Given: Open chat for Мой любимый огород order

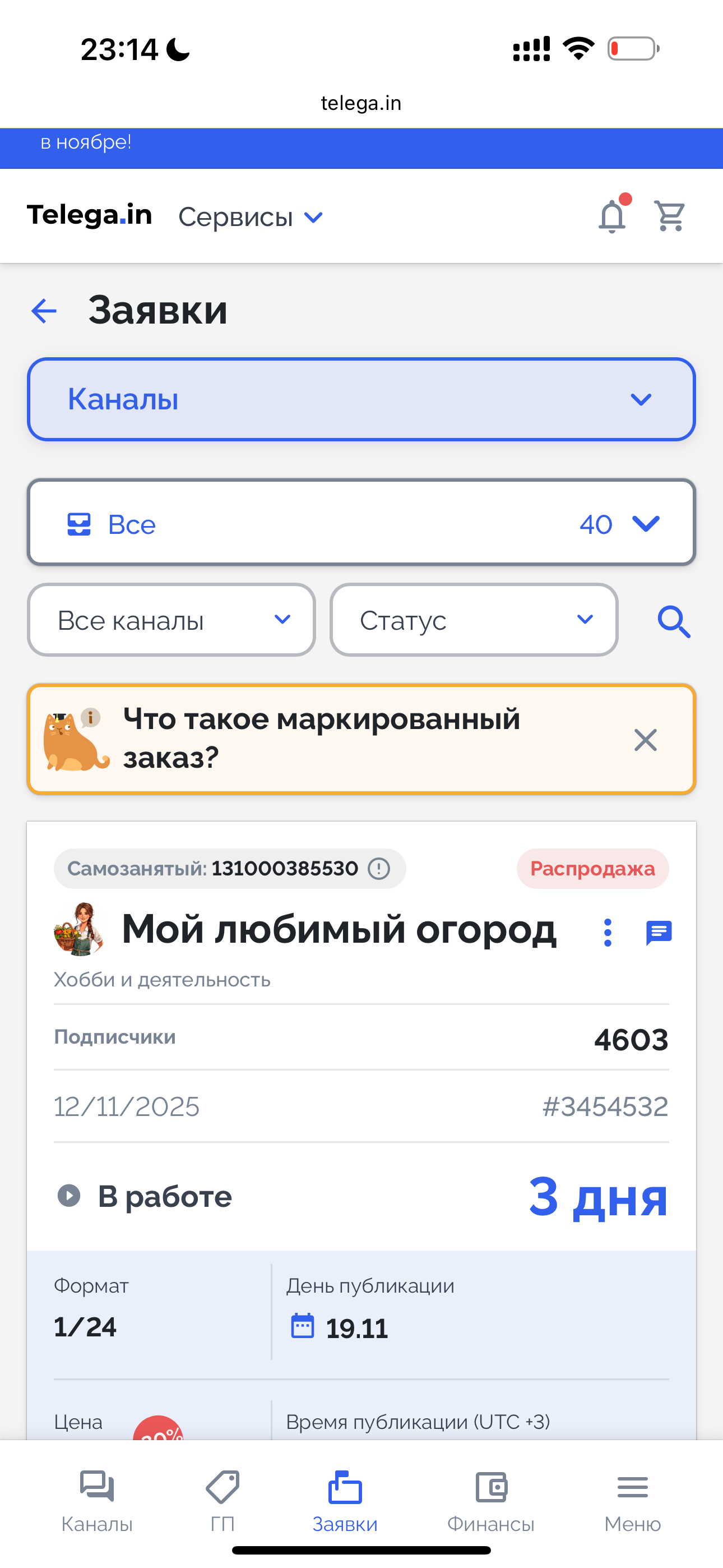Looking at the screenshot, I should (x=659, y=933).
